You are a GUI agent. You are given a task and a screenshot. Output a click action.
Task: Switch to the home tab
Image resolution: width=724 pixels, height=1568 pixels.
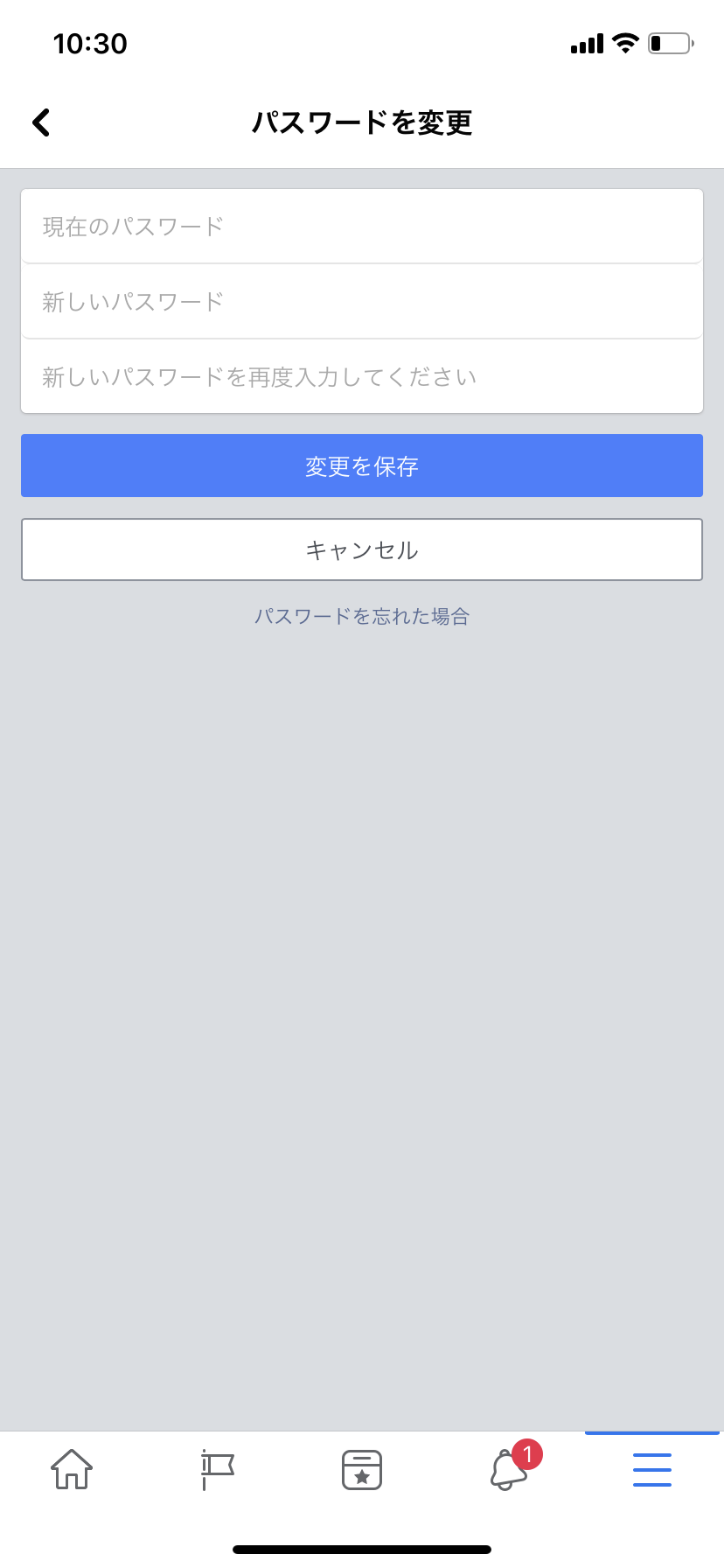point(72,1469)
